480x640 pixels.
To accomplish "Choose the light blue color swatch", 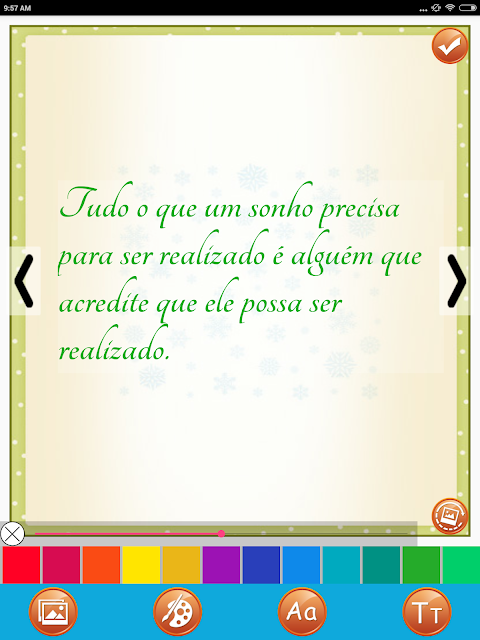I will (301, 565).
